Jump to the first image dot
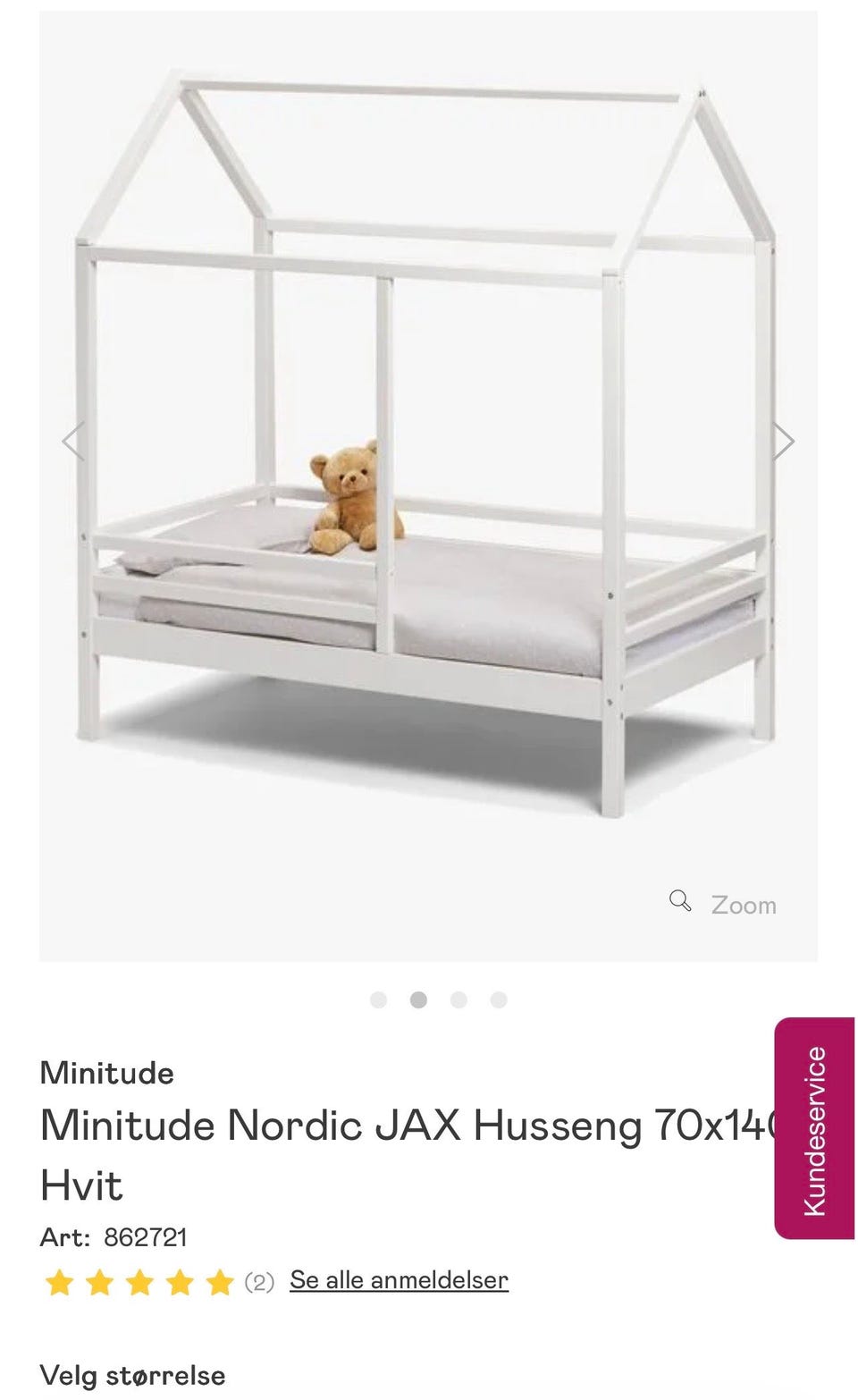 tap(378, 999)
